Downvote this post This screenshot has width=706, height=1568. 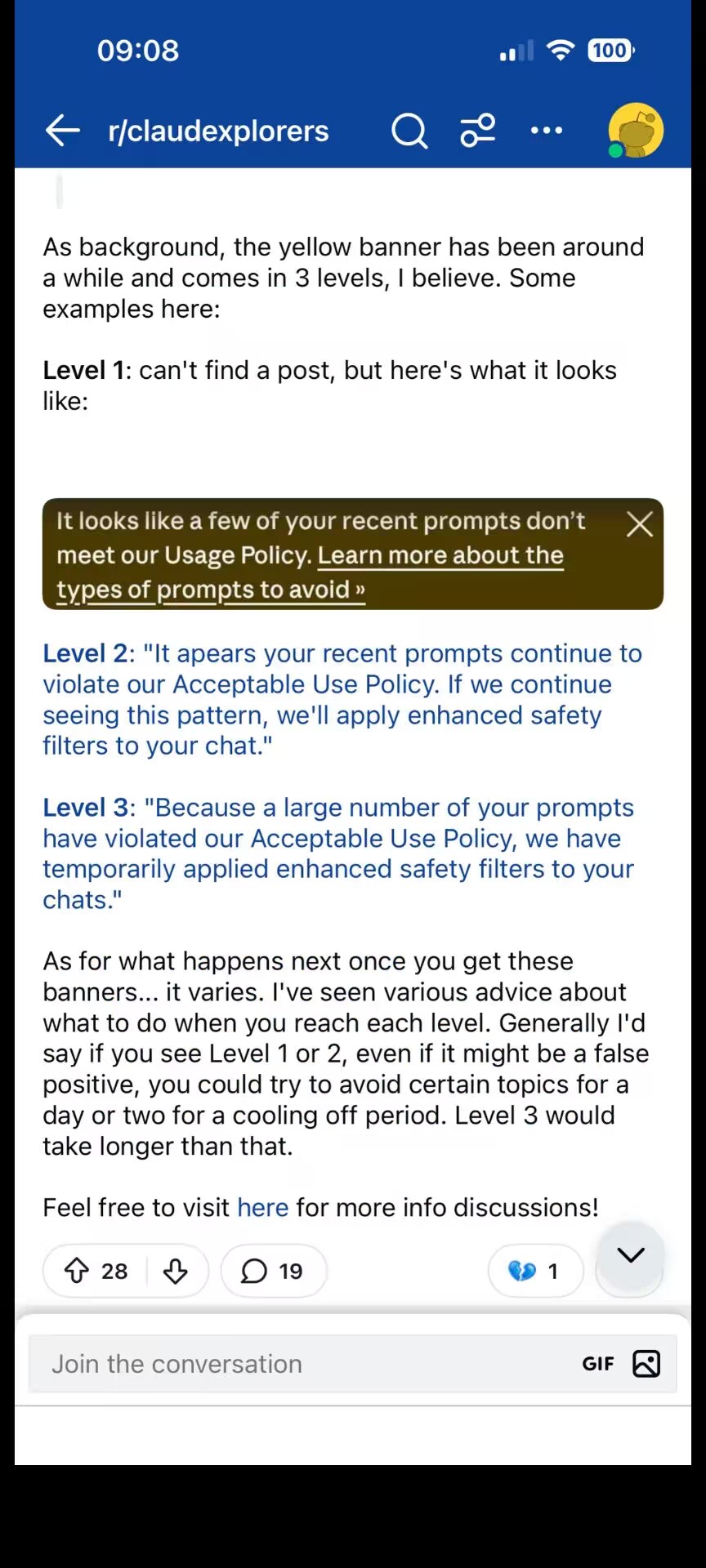175,1271
